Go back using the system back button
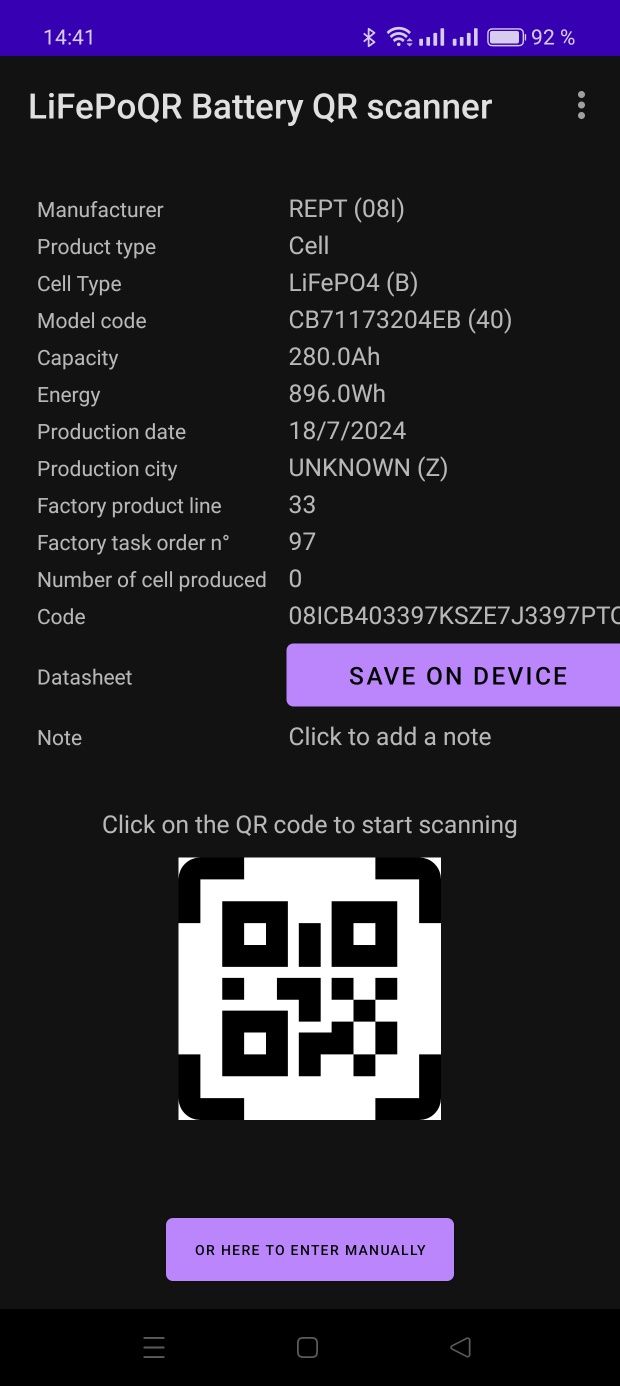Screen dimensions: 620x1386 (x=460, y=1347)
